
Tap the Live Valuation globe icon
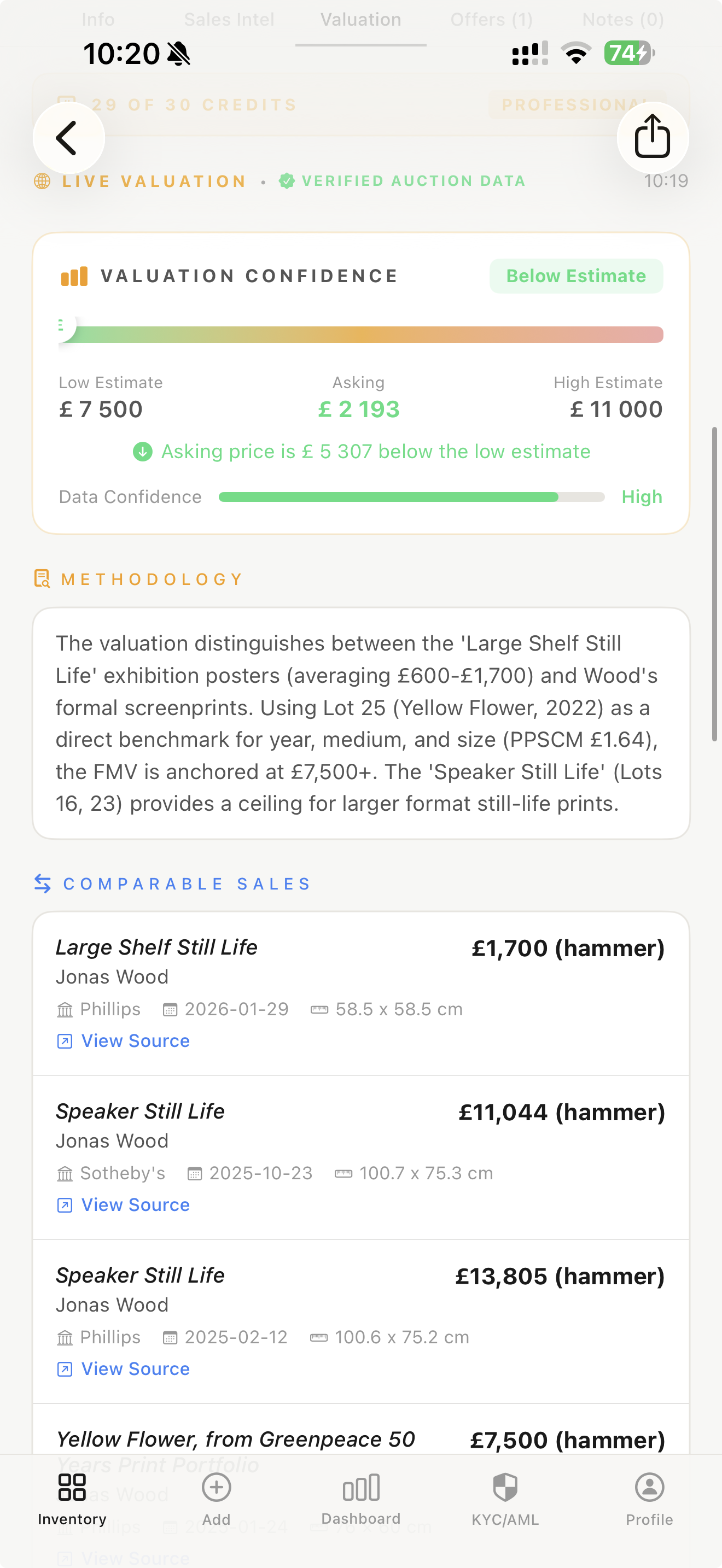[41, 180]
